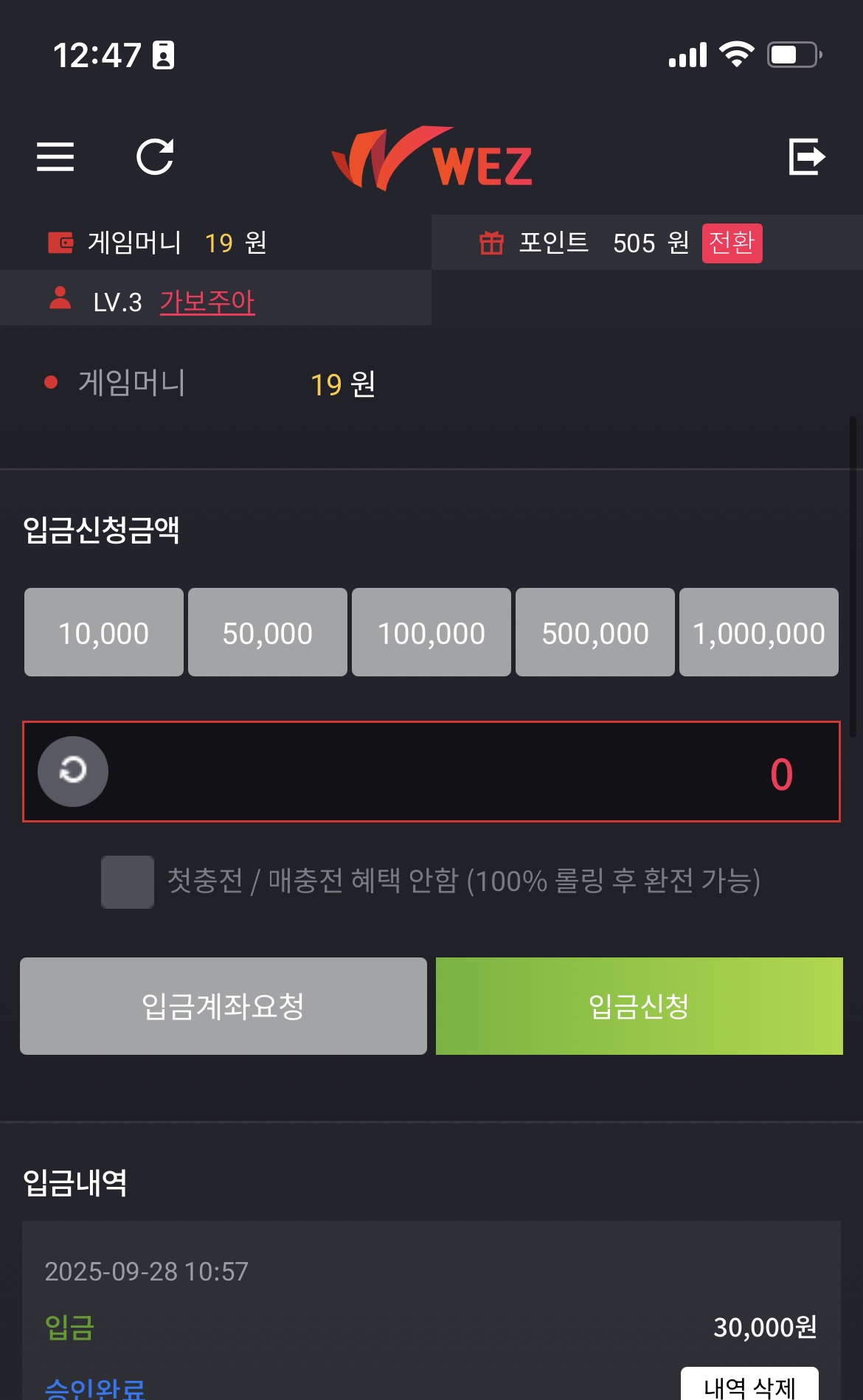The image size is (863, 1400).
Task: Refresh the page with reload icon
Action: [155, 157]
